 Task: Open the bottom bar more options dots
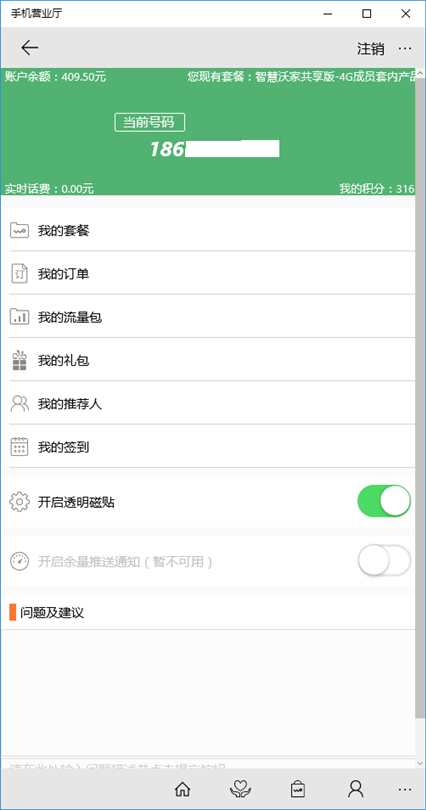405,790
